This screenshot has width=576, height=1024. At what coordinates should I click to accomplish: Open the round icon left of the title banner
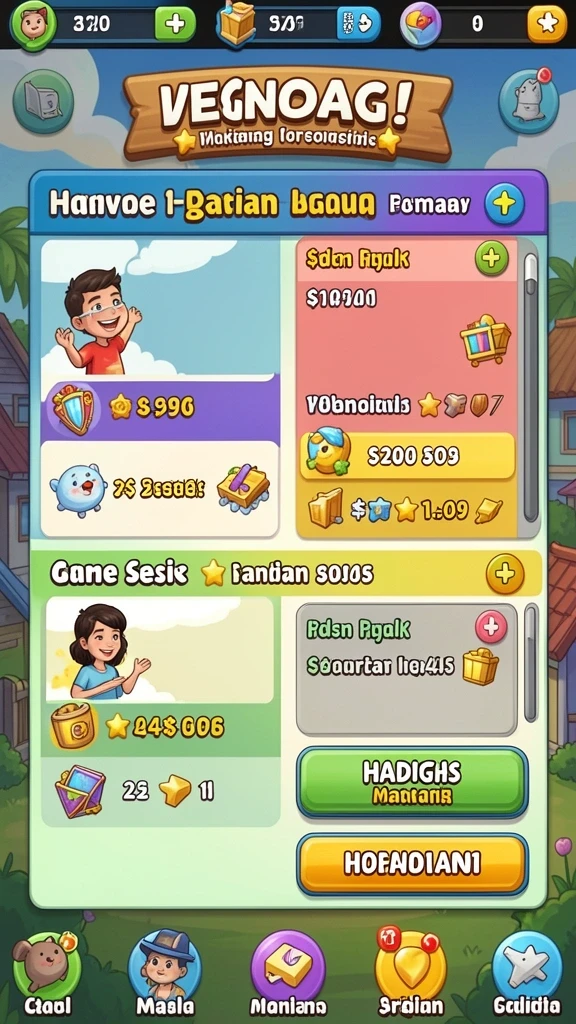[x=43, y=102]
